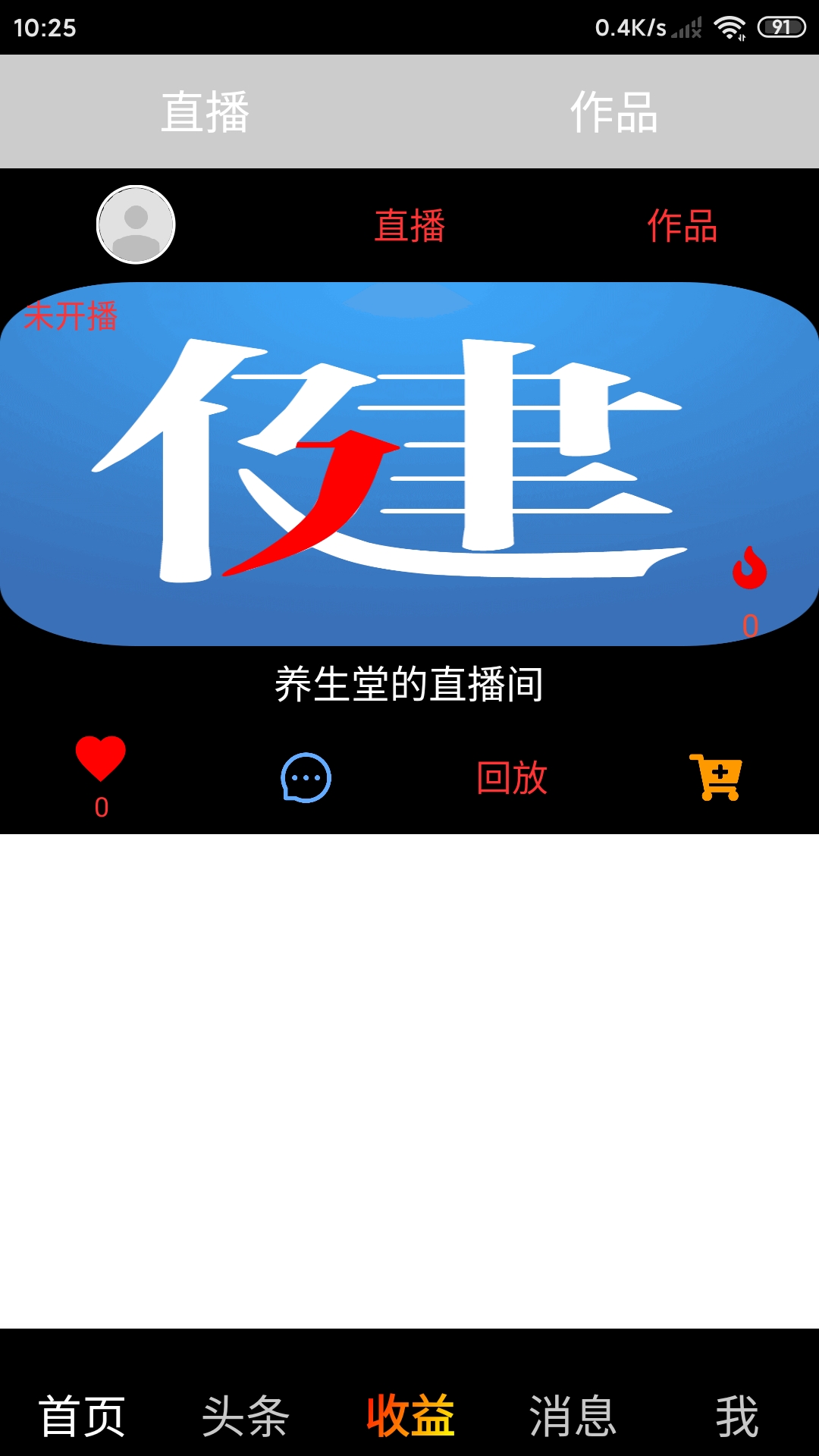819x1456 pixels.
Task: Select the red 作品 link
Action: coord(682,226)
